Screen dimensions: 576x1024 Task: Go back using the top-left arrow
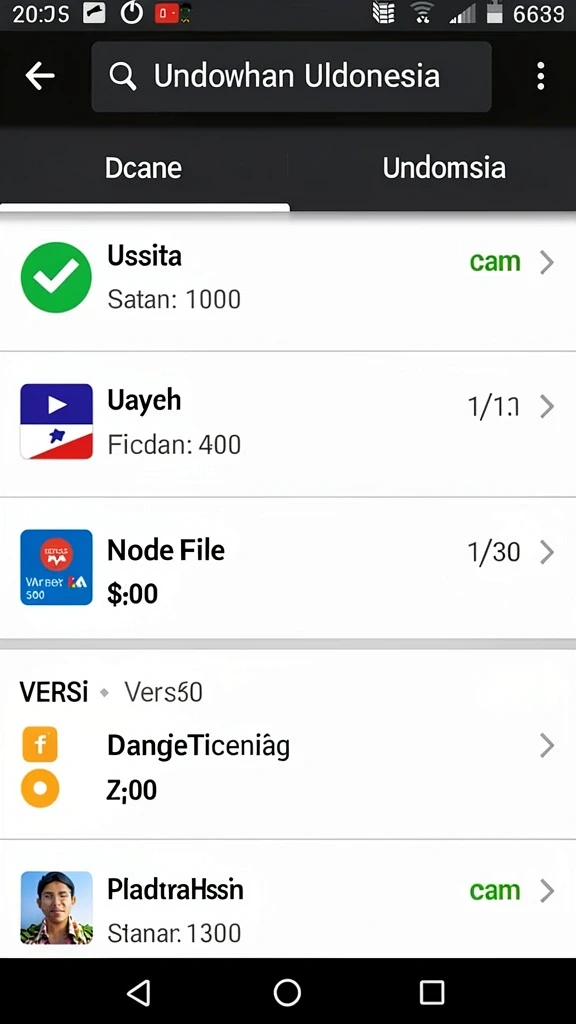(40, 76)
